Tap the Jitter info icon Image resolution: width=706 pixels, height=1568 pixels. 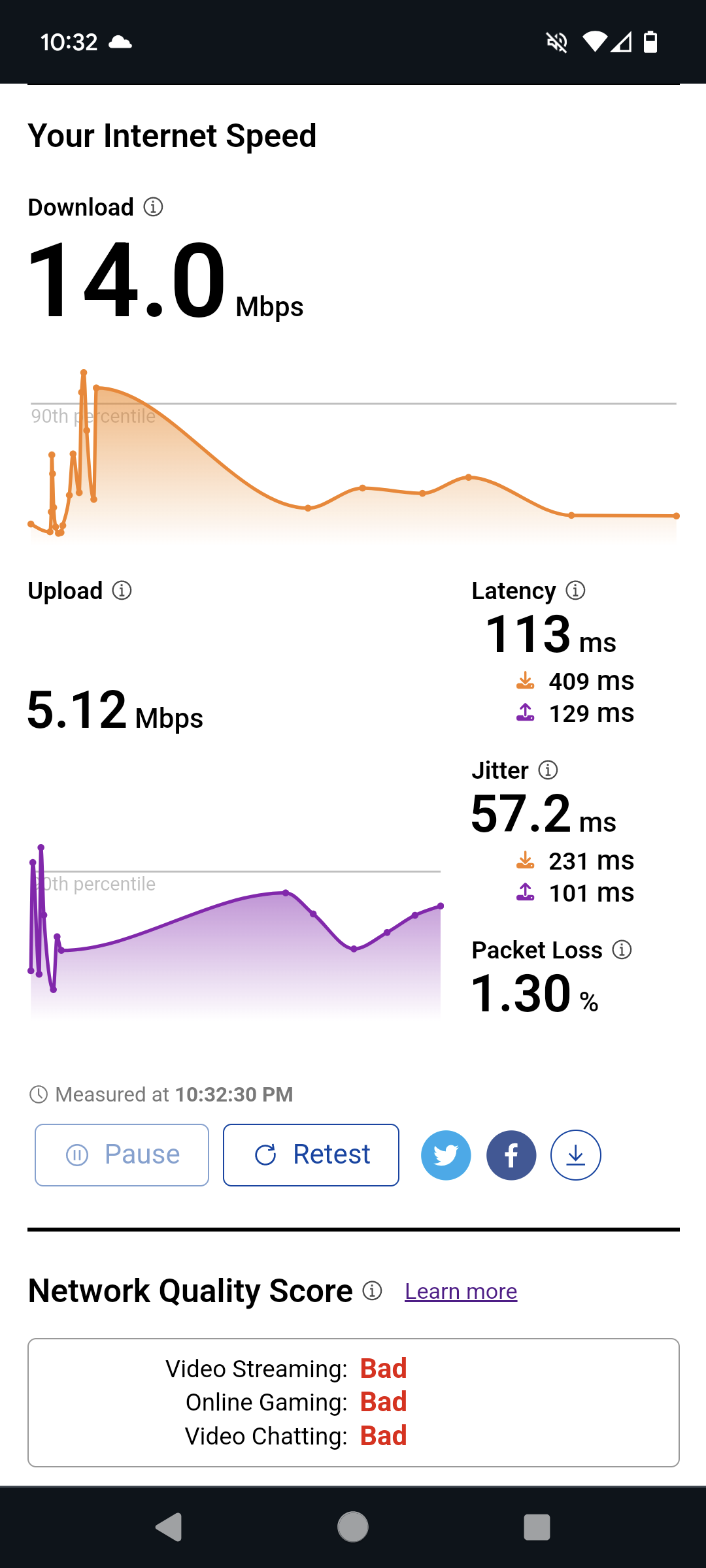[548, 770]
